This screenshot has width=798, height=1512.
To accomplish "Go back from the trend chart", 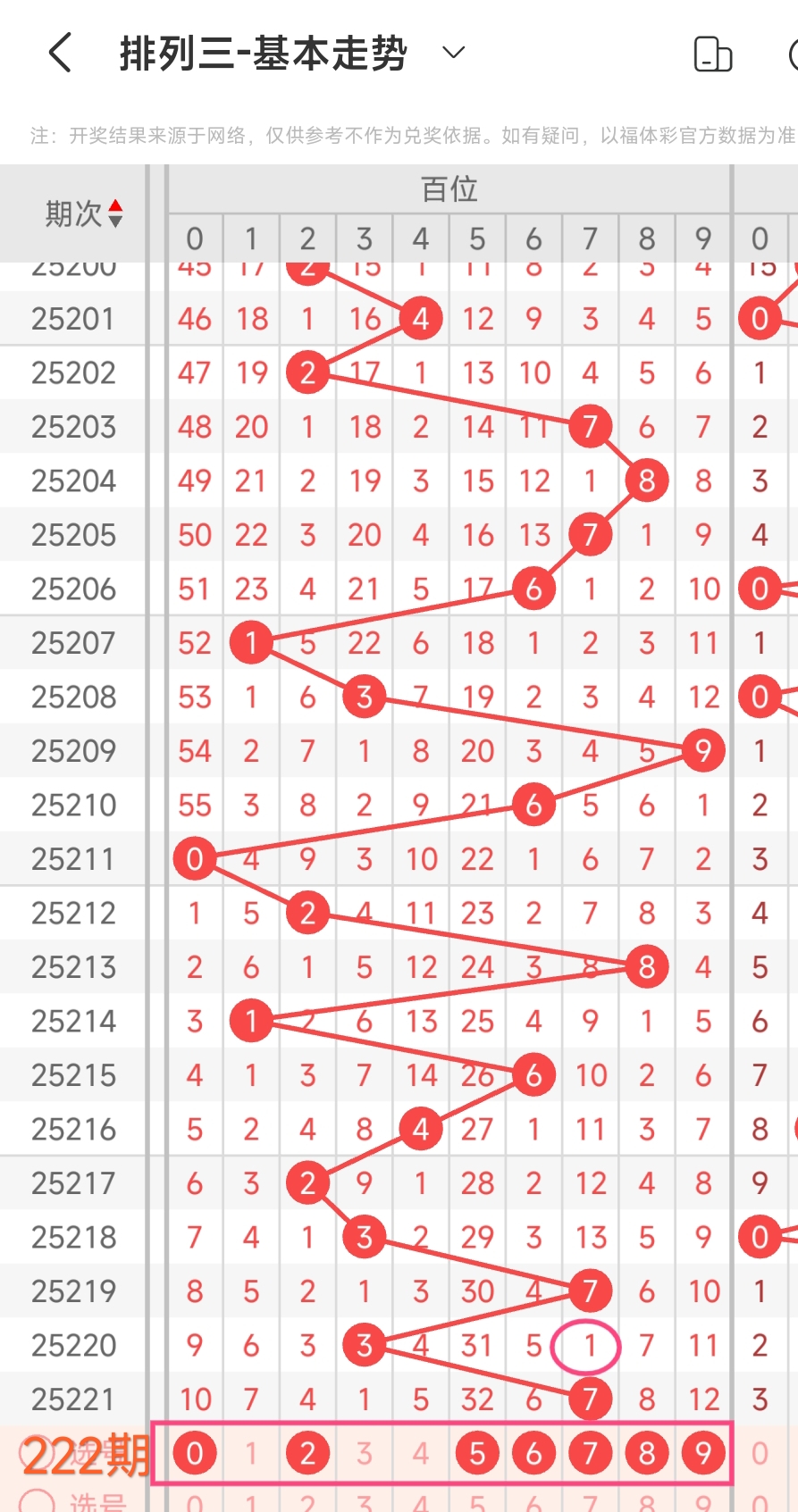I will coord(60,53).
